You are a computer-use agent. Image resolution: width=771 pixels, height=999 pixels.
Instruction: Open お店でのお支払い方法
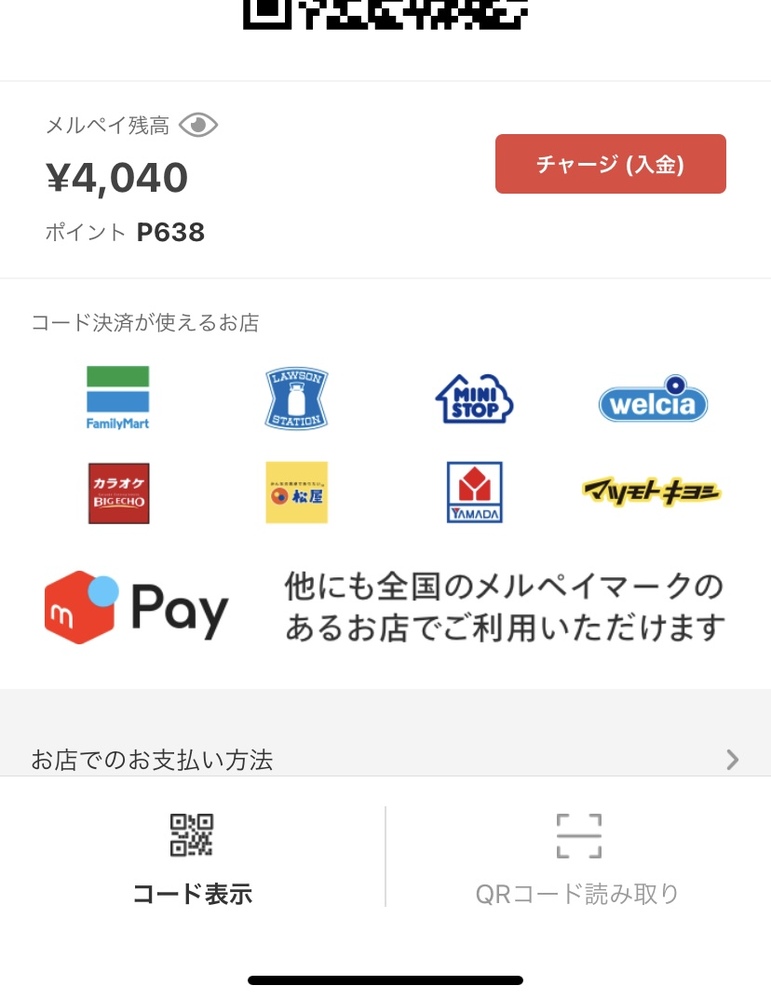pyautogui.click(x=385, y=759)
